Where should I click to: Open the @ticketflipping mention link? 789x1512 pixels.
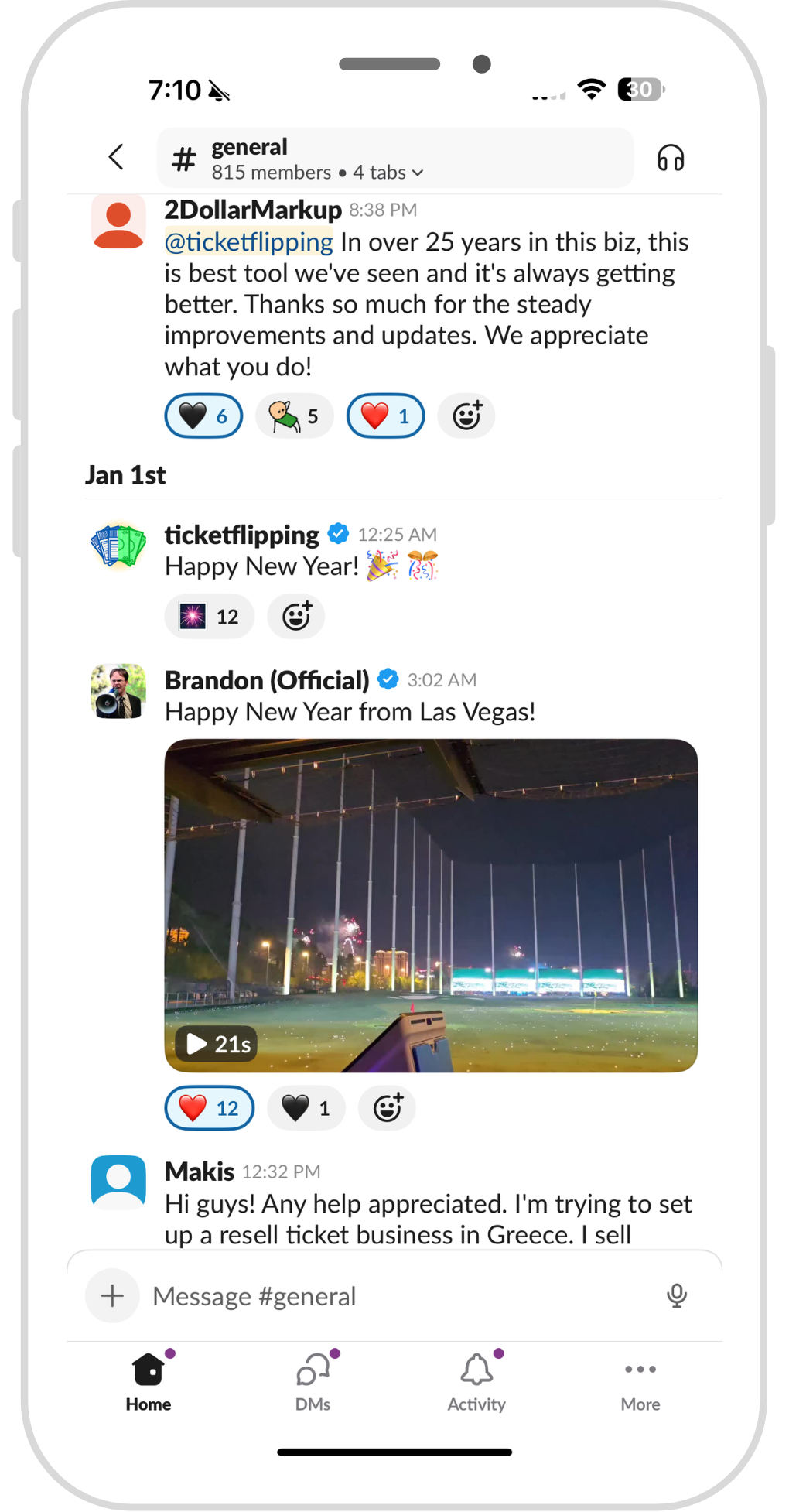pos(248,242)
